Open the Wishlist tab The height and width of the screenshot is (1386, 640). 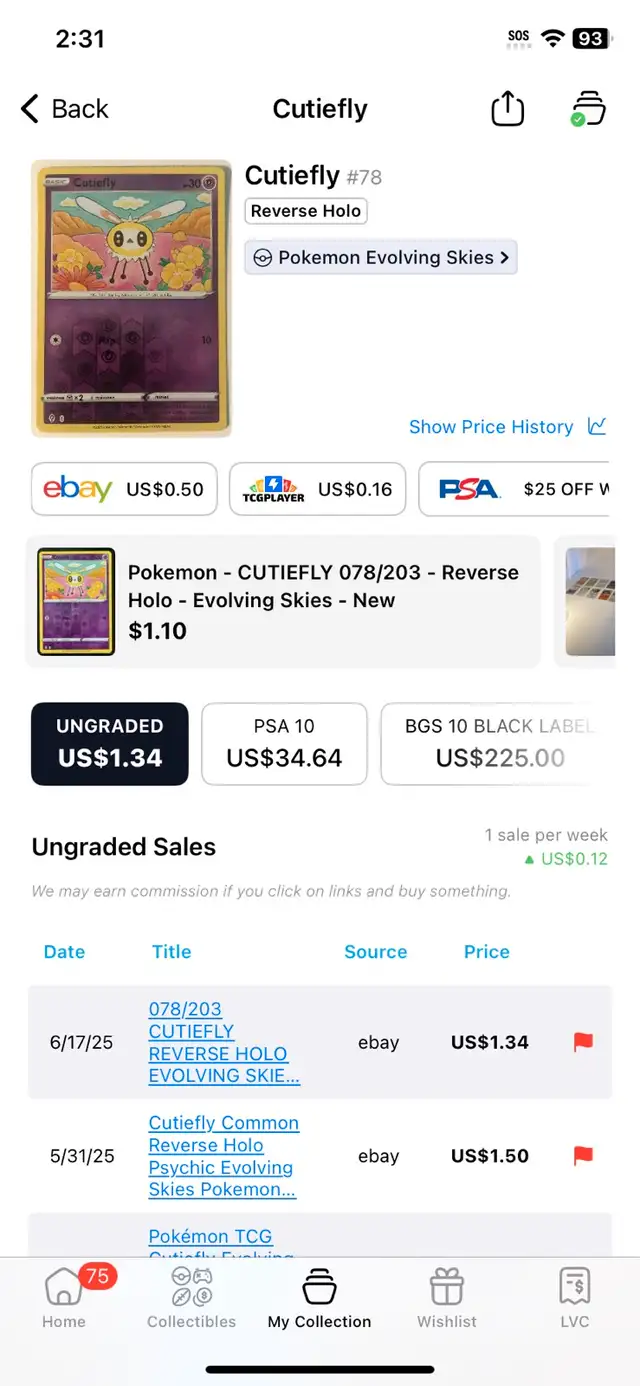447,1298
